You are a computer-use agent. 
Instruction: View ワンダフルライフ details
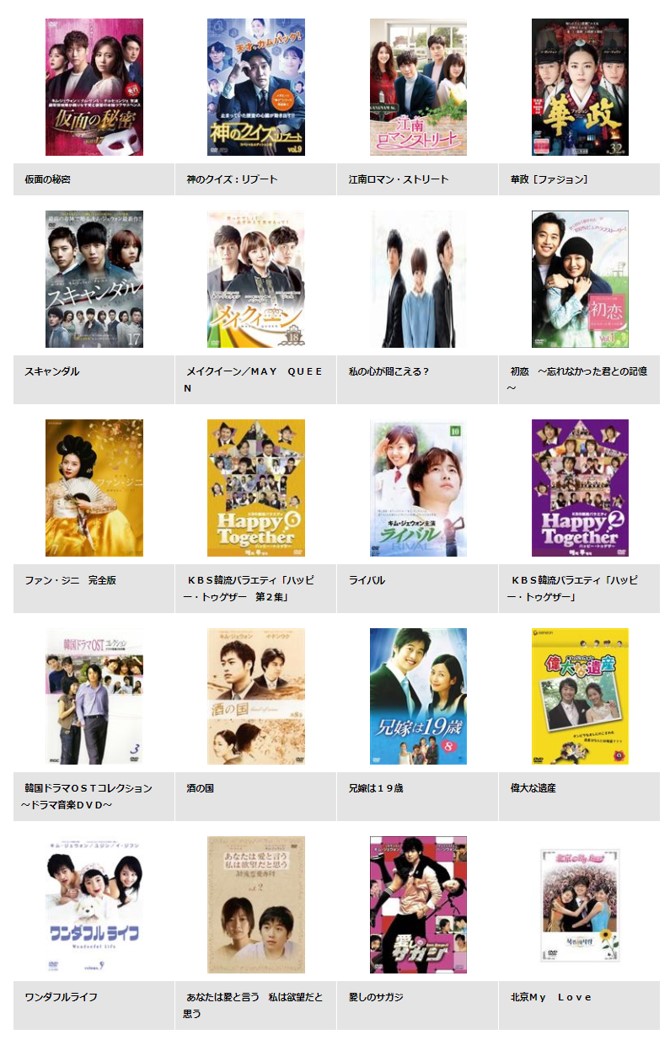coord(94,904)
